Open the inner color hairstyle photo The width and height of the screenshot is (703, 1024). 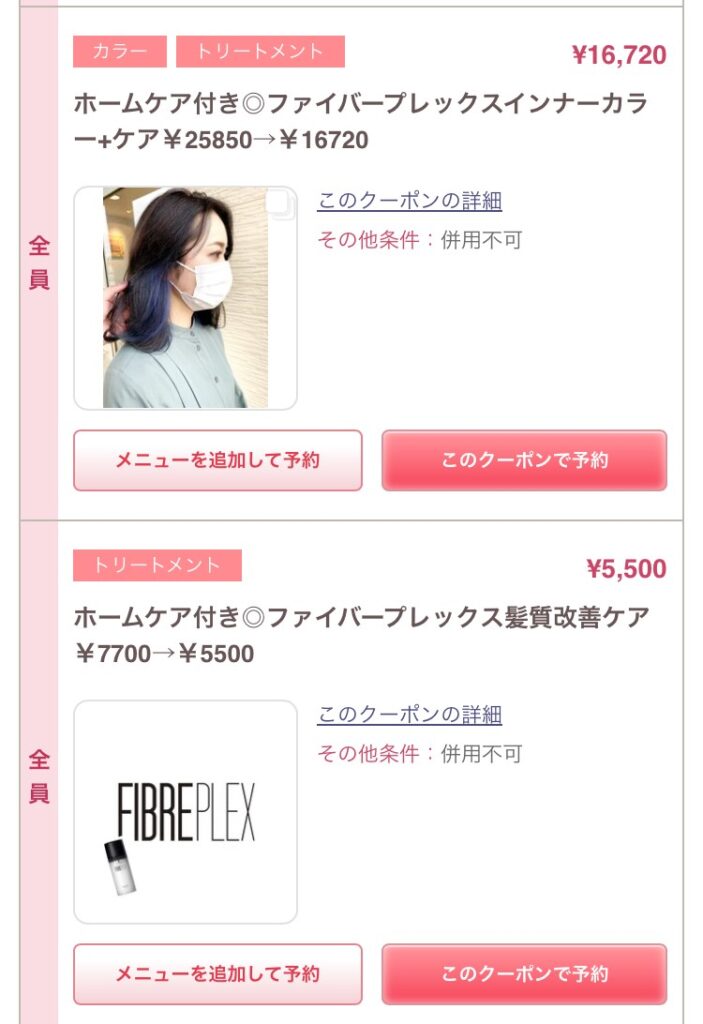pos(185,298)
